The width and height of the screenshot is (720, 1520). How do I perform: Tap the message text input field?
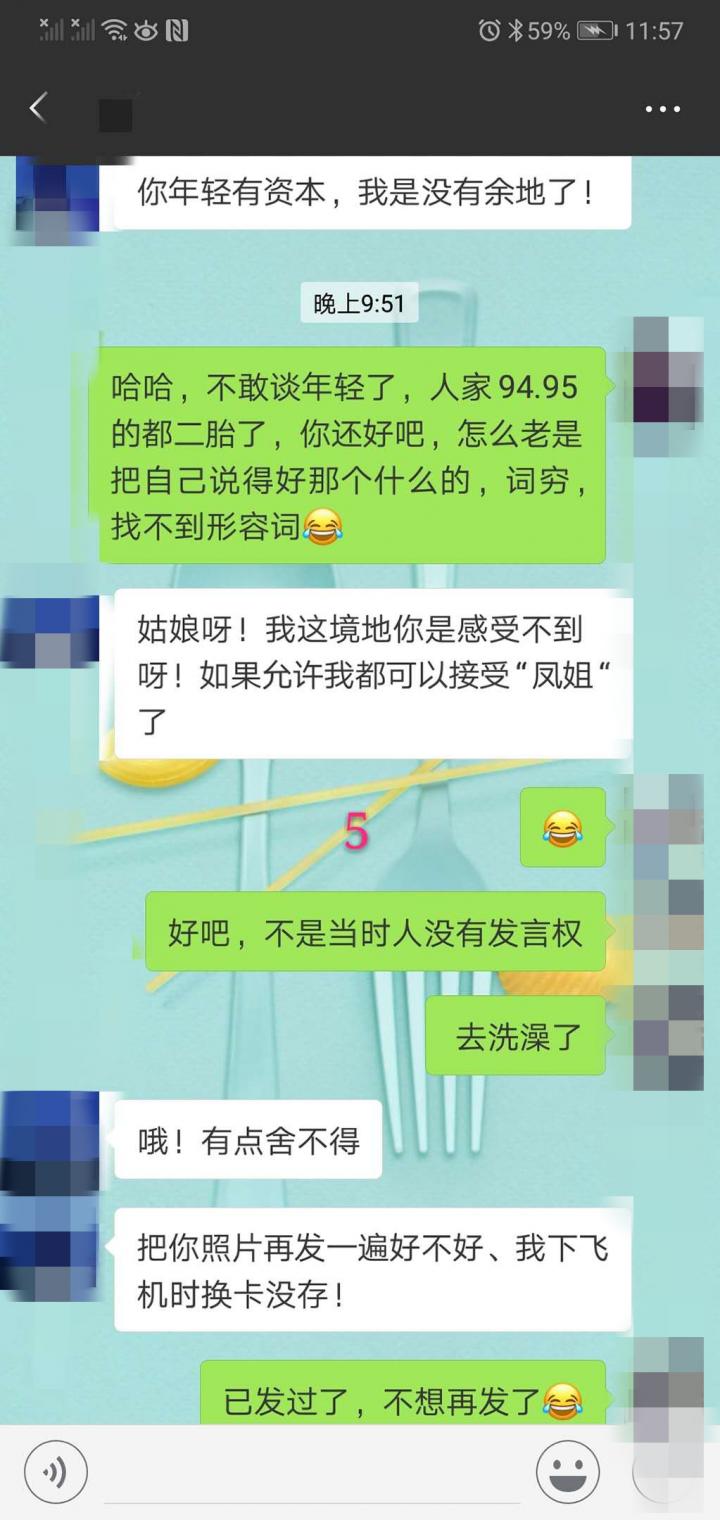point(312,1474)
